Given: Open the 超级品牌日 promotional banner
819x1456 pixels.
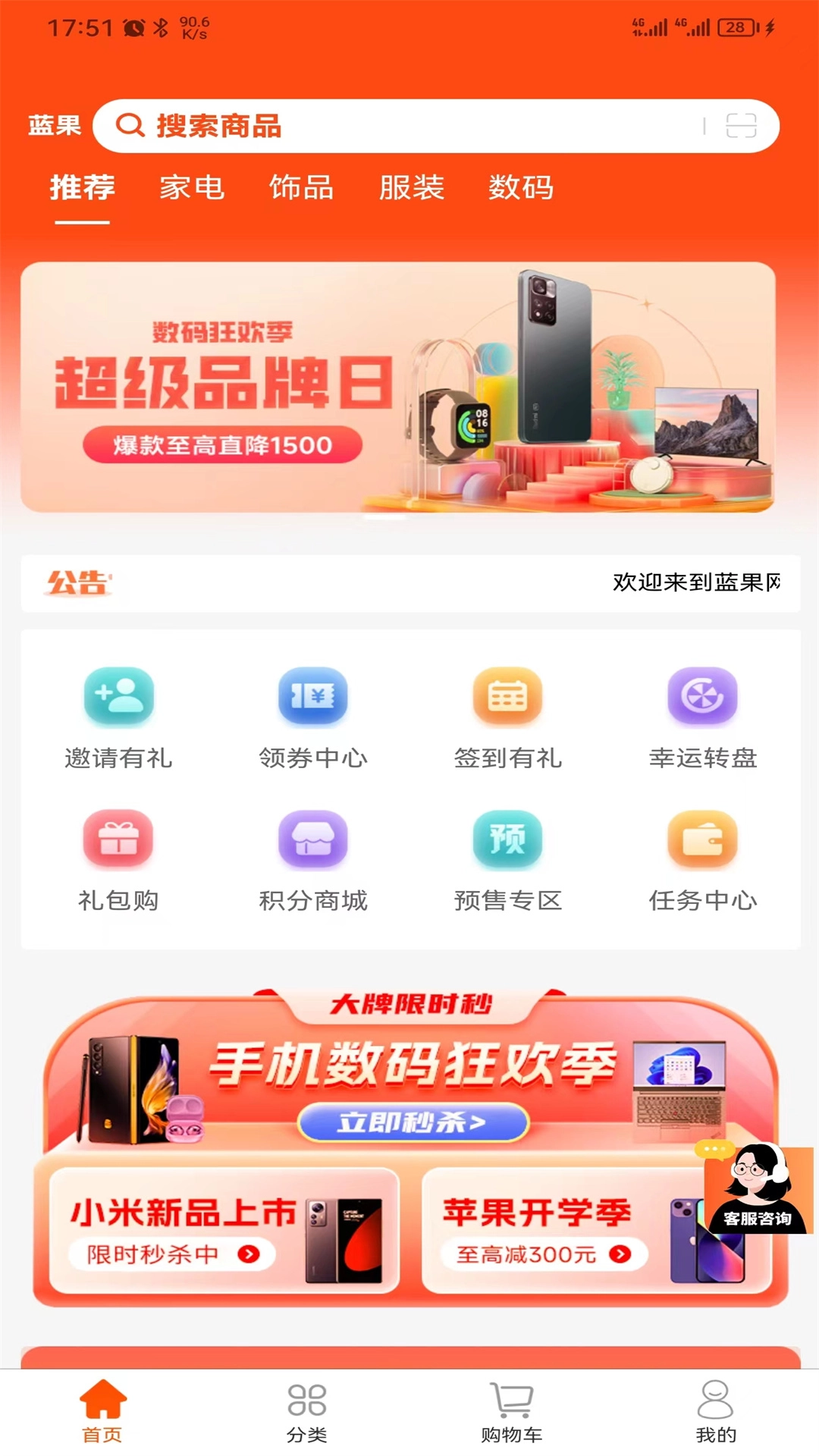Looking at the screenshot, I should click(x=397, y=387).
